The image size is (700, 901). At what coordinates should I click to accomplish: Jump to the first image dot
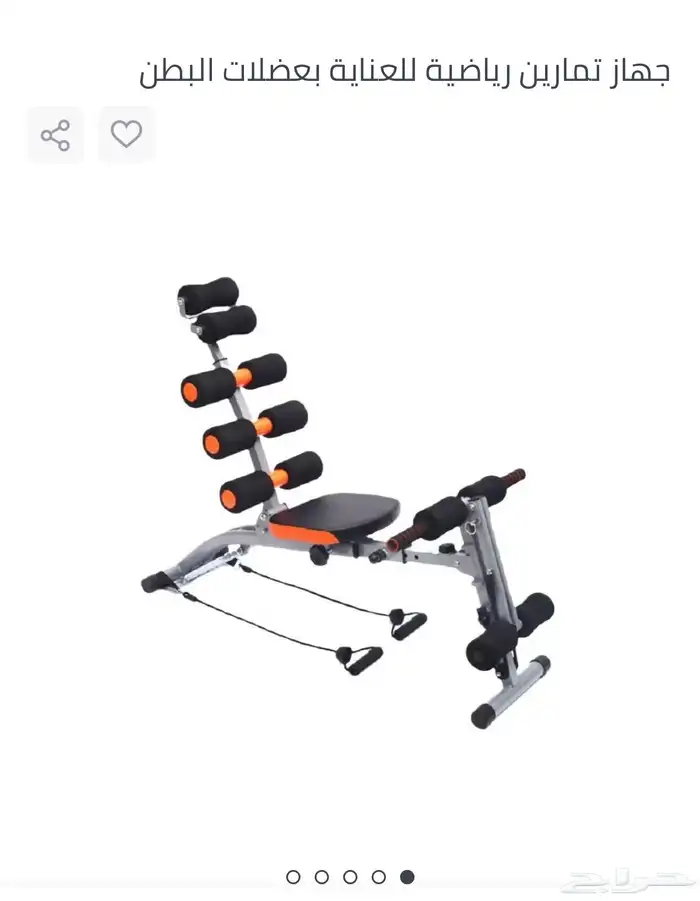293,877
